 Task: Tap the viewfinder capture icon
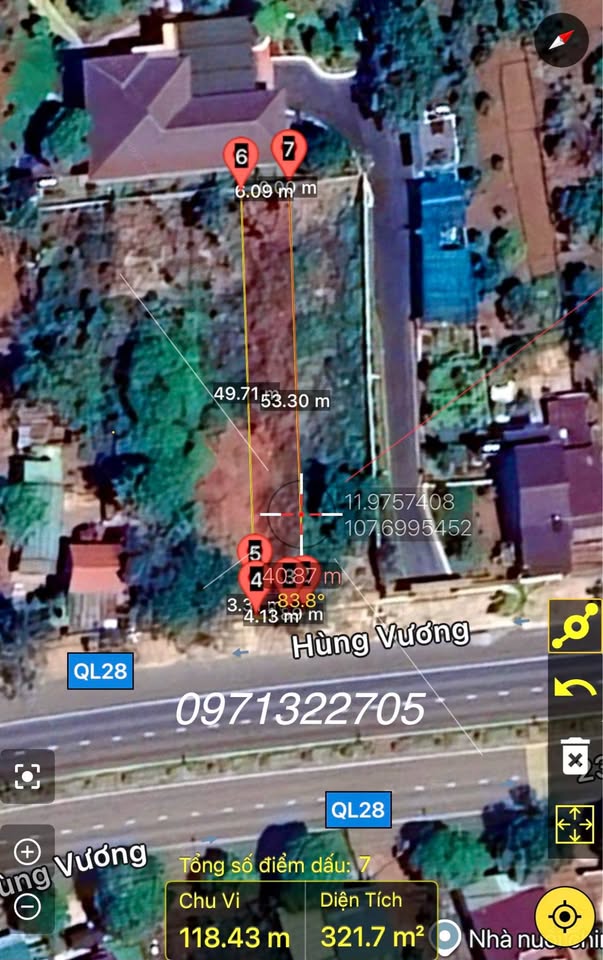pos(27,775)
